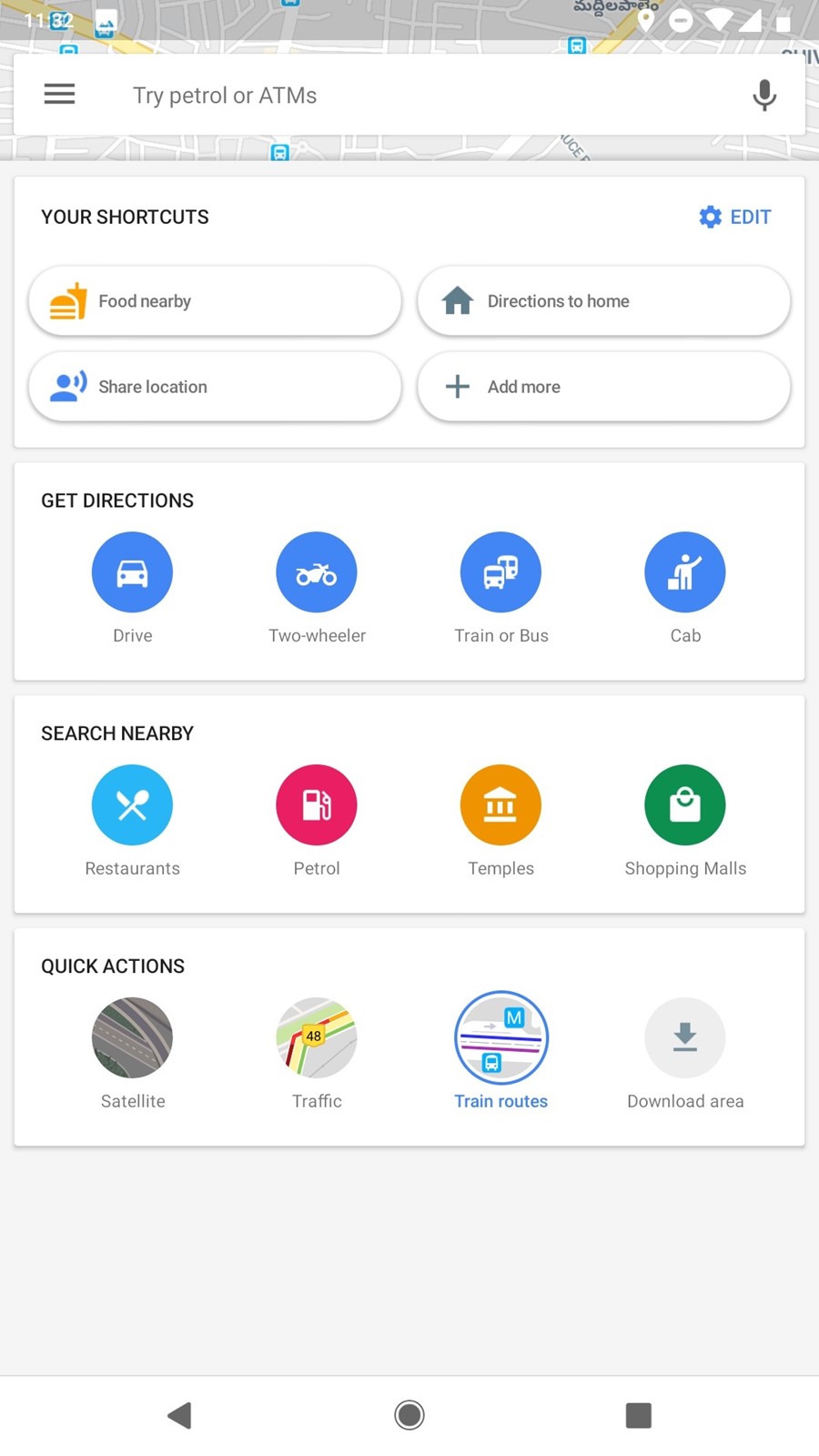Open the hamburger menu
The image size is (819, 1456).
(59, 95)
